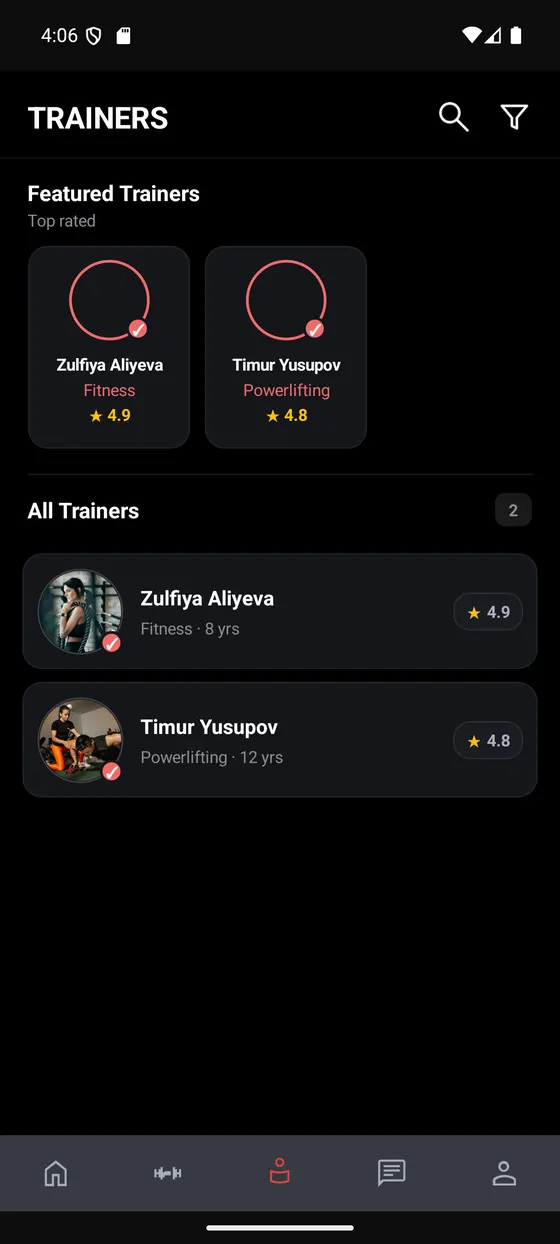Open Zulfiya Aliyeva in All Trainers list
Screen dimensions: 560x1244
tap(280, 611)
